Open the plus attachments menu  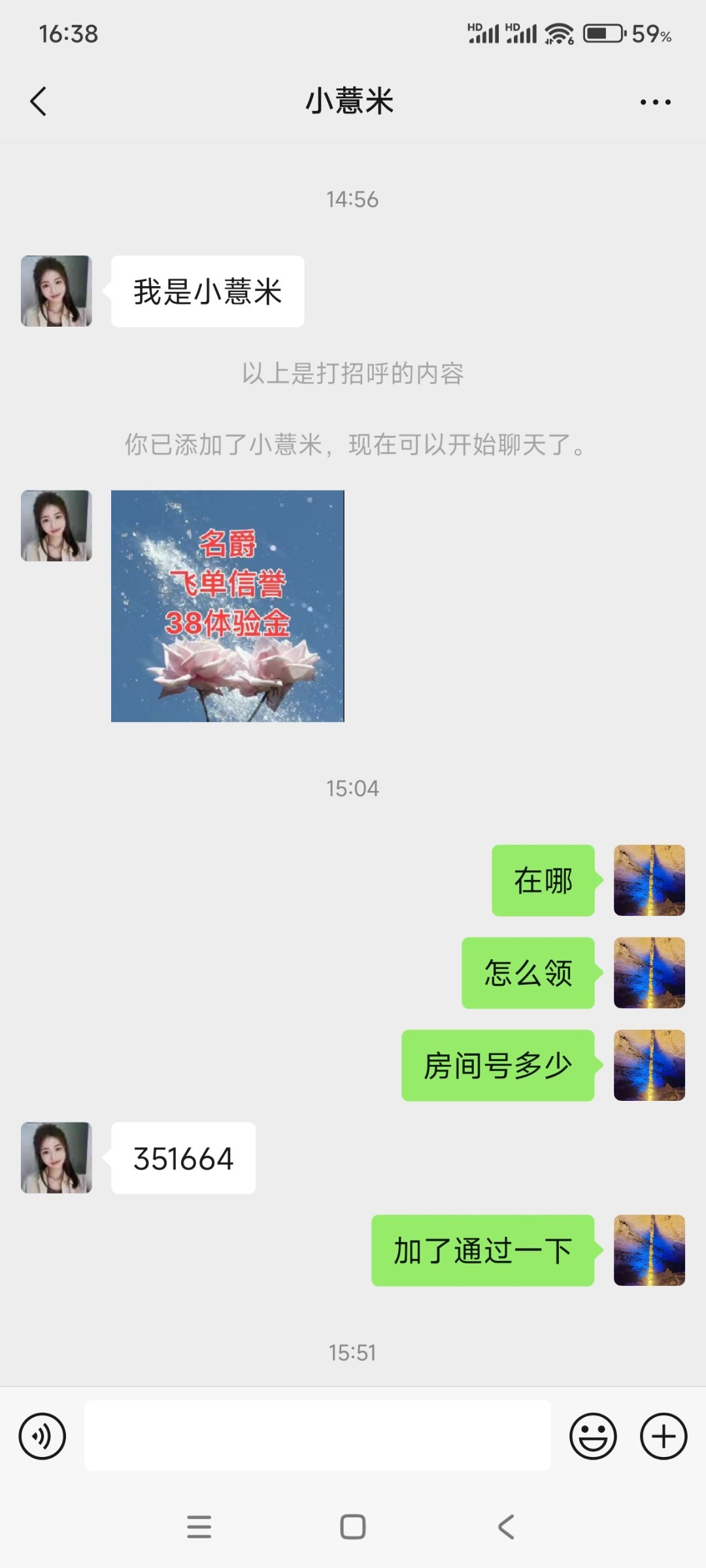click(x=664, y=1436)
